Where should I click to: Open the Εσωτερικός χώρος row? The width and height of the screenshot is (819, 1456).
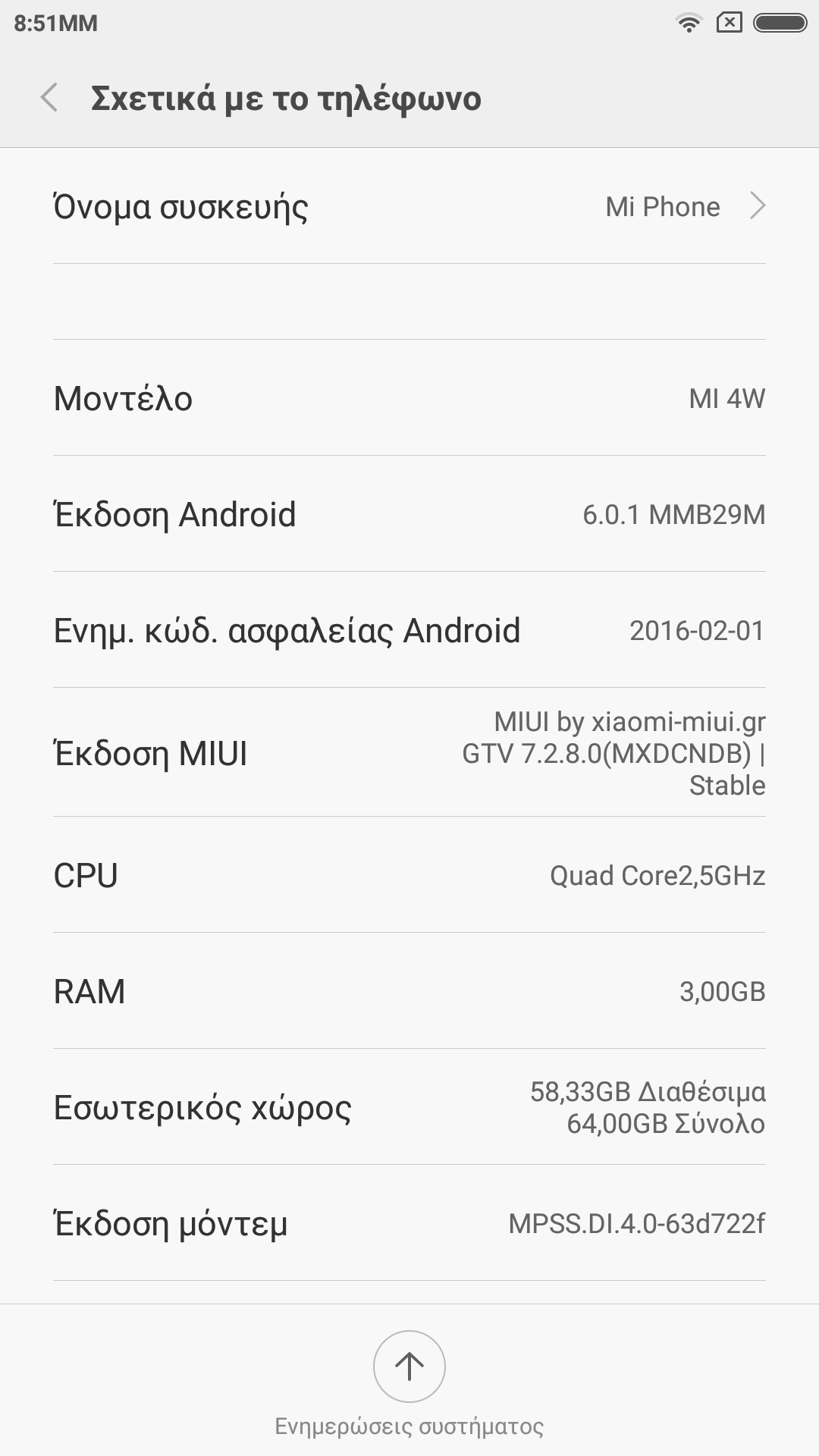point(409,1107)
